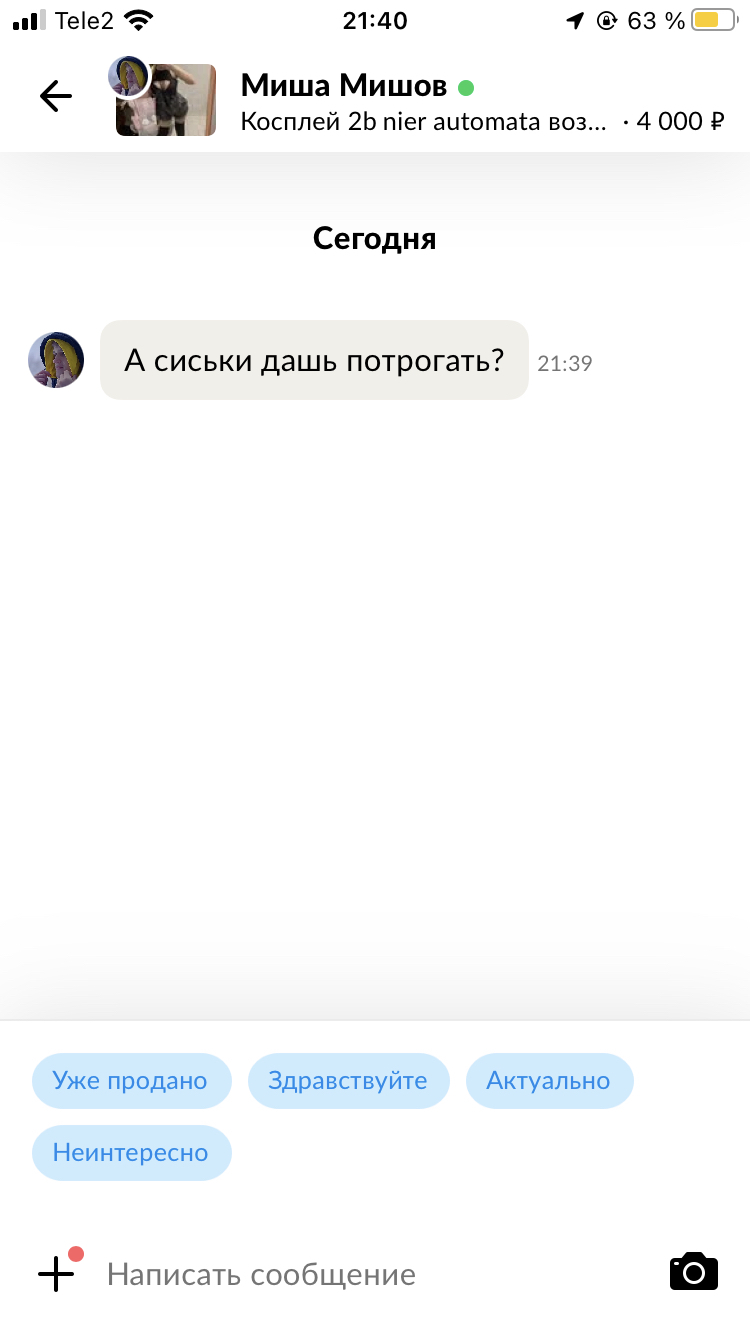Open the plus attachment menu
750x1334 pixels.
point(57,1273)
